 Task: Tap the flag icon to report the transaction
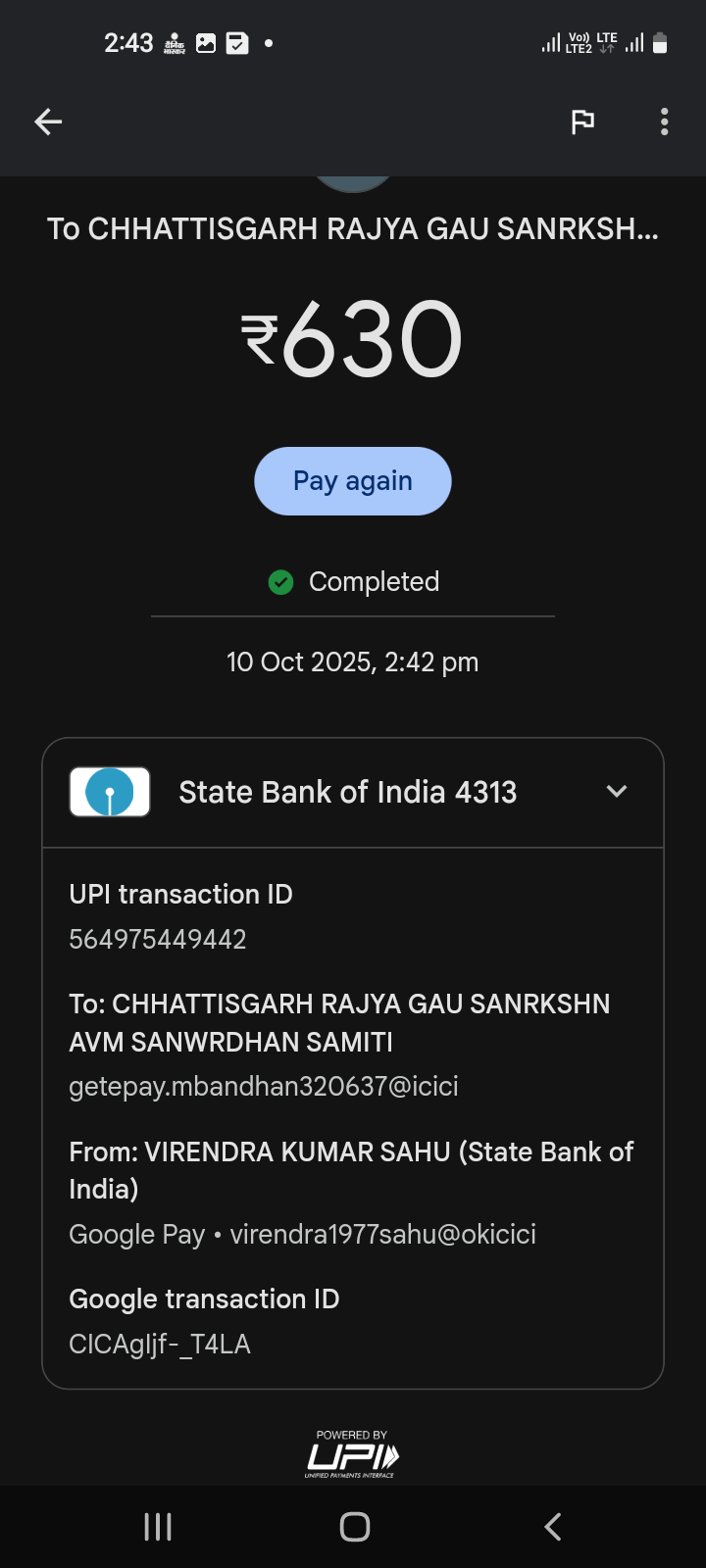click(582, 122)
